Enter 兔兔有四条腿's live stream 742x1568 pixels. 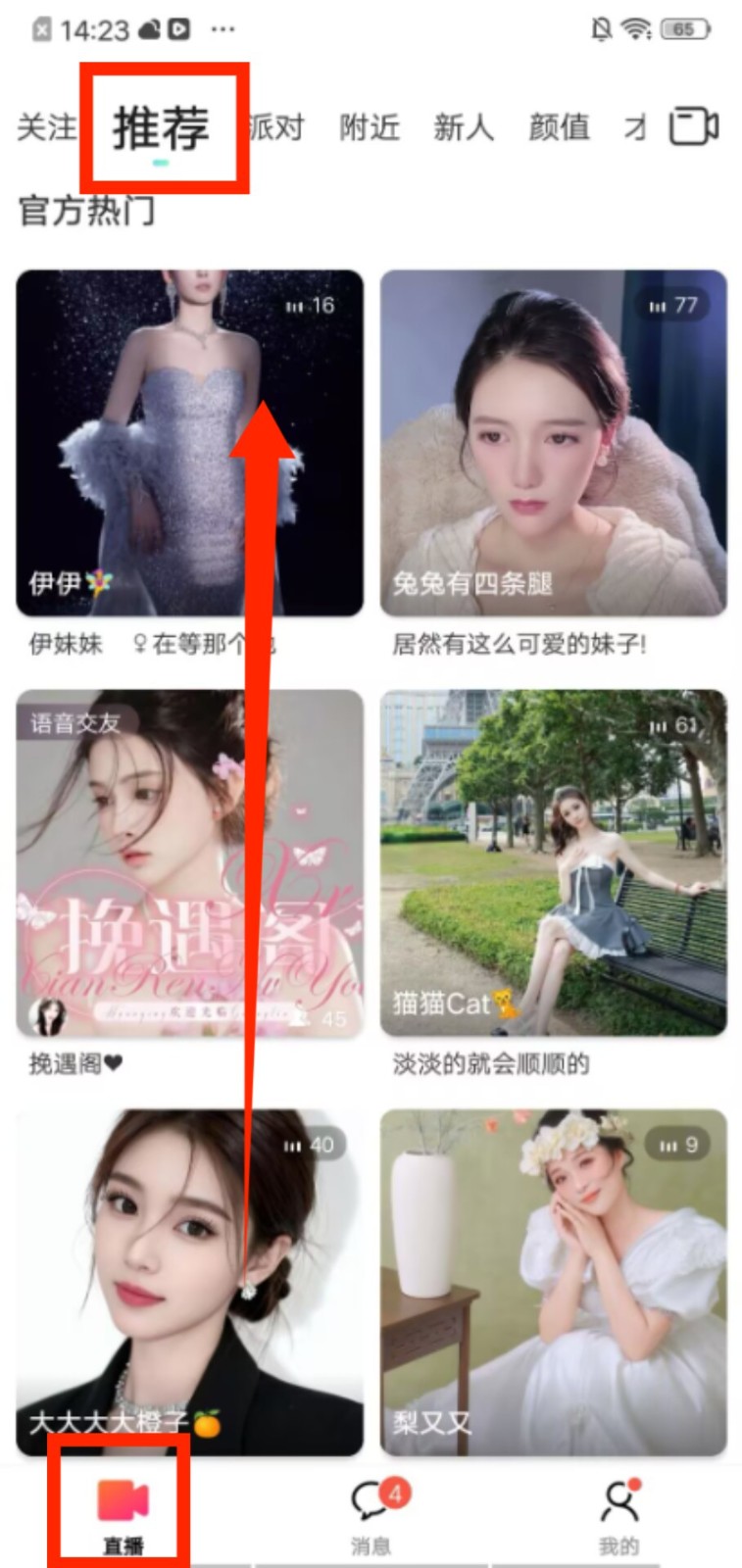[x=554, y=443]
